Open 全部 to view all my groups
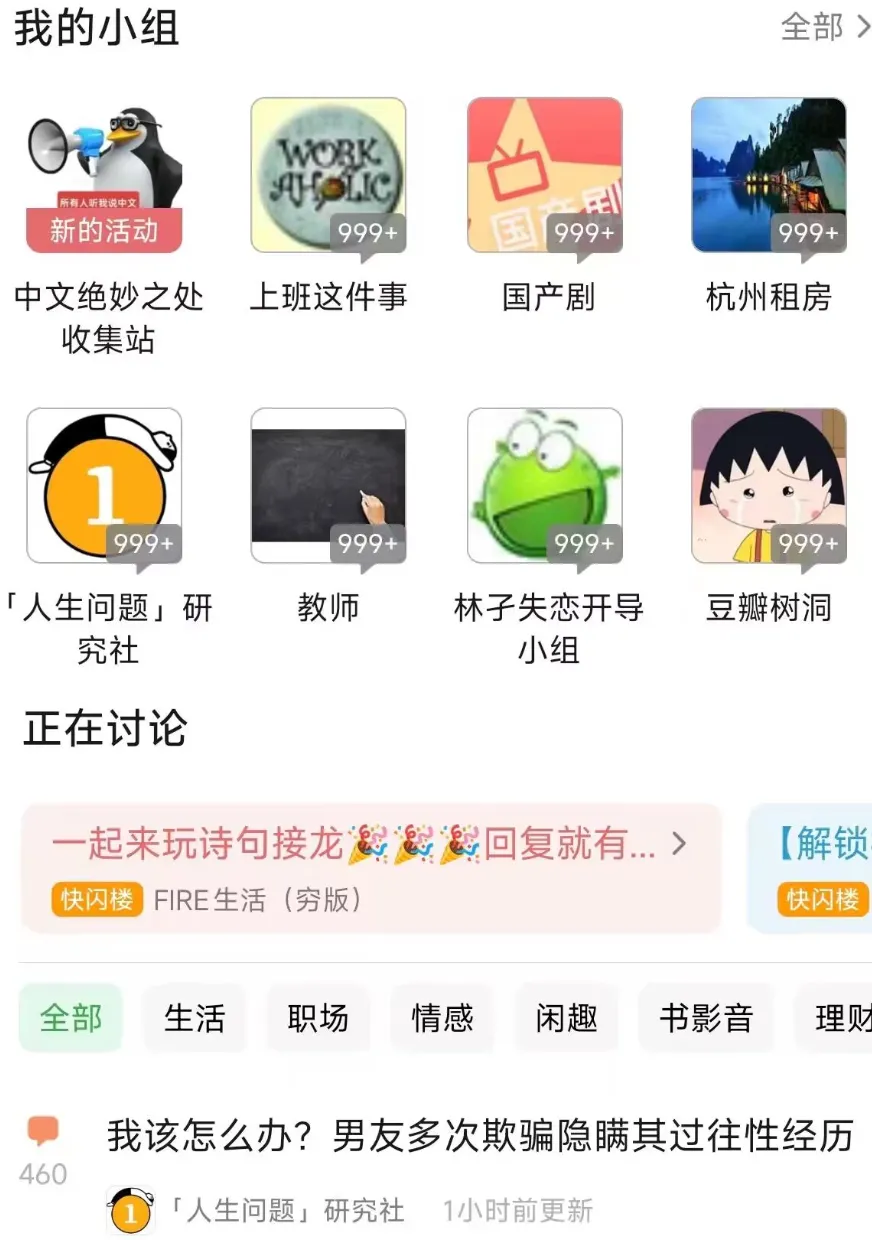 click(826, 27)
